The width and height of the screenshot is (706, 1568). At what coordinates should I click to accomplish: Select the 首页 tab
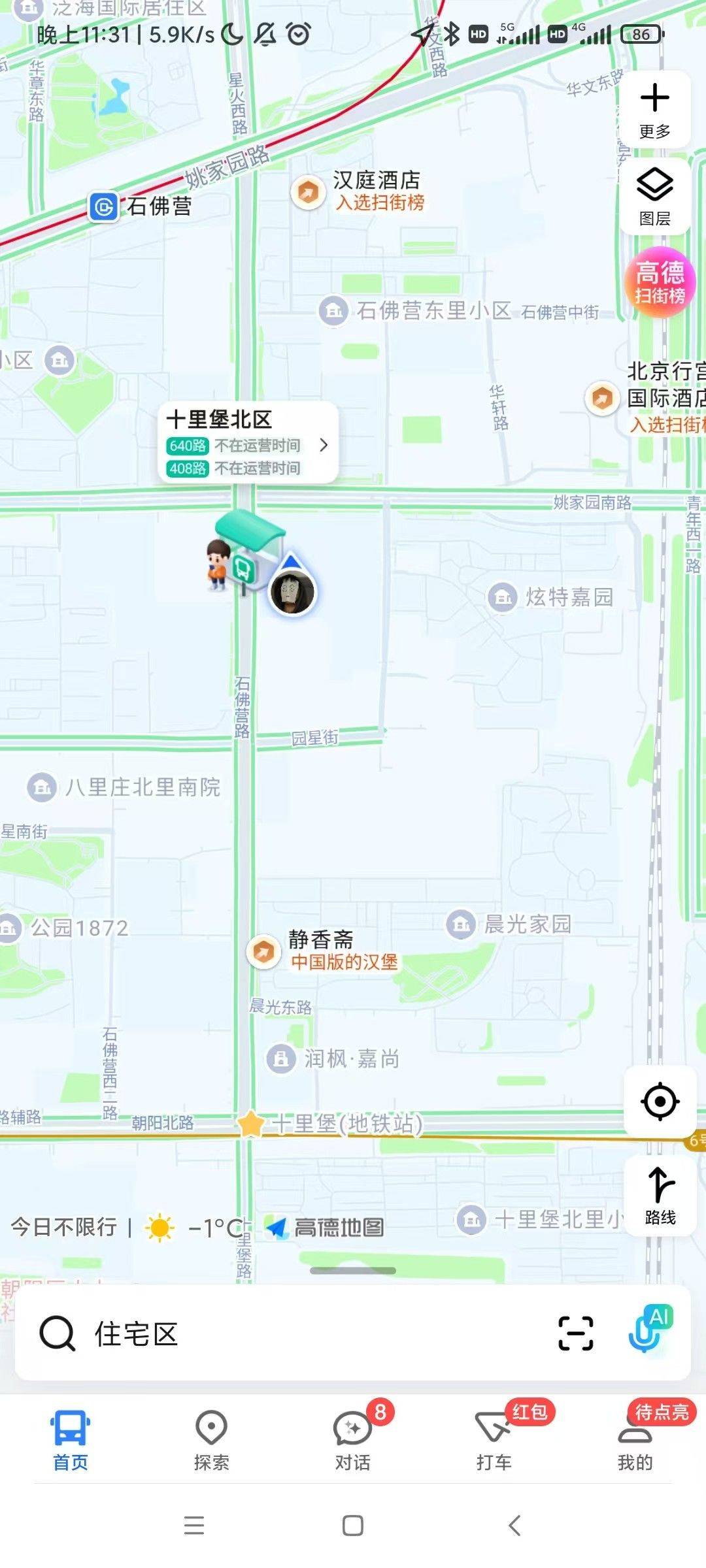[x=71, y=1440]
